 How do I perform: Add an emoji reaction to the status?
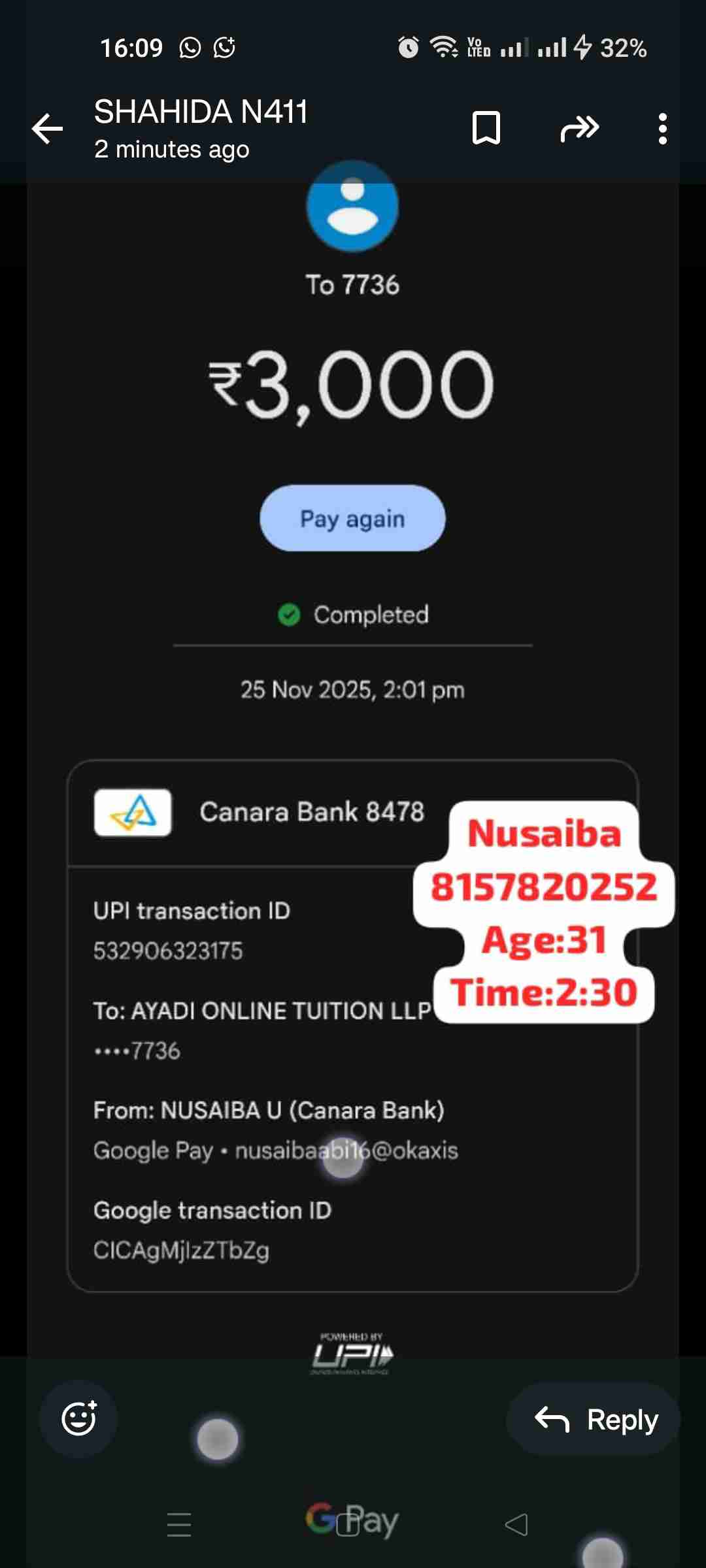[79, 1419]
